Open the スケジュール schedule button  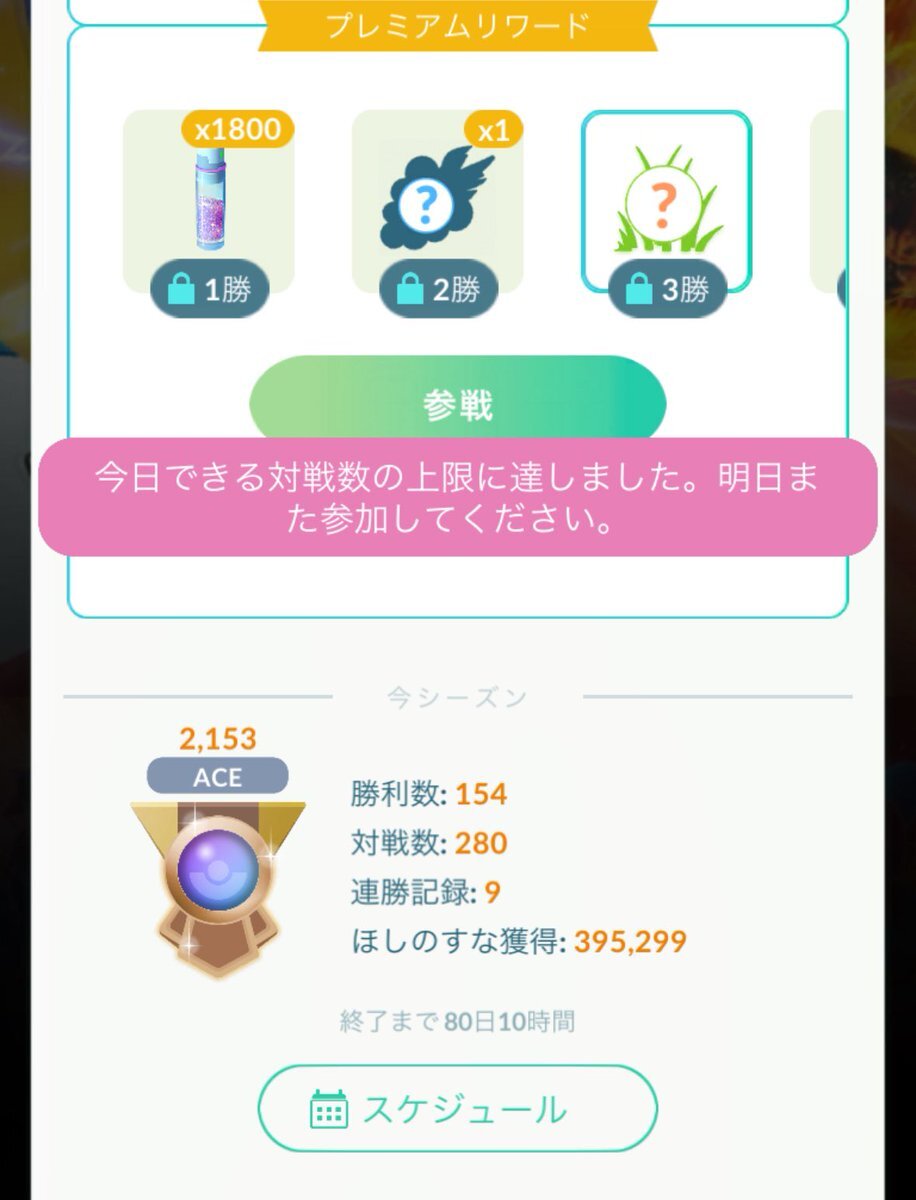coord(457,1109)
